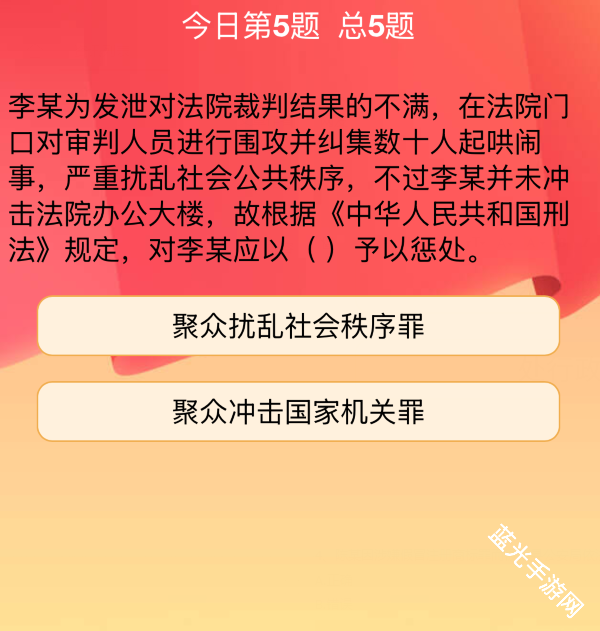Choose the option 聚众冲击国家机关罪

[x=298, y=411]
